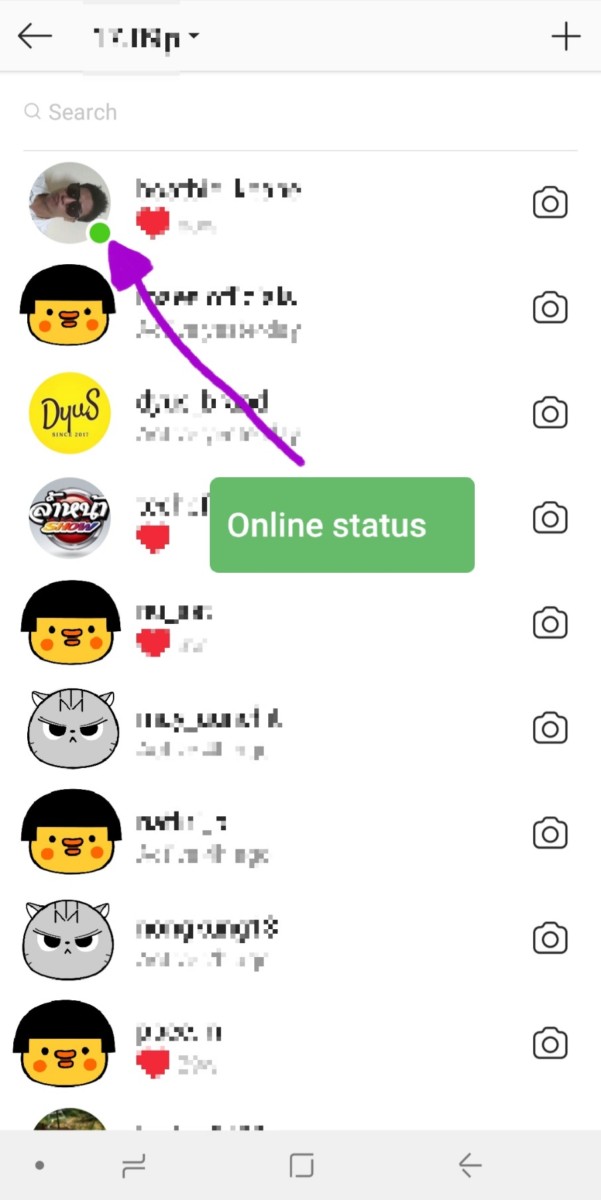Open the account switcher dropdown in header

[x=146, y=38]
